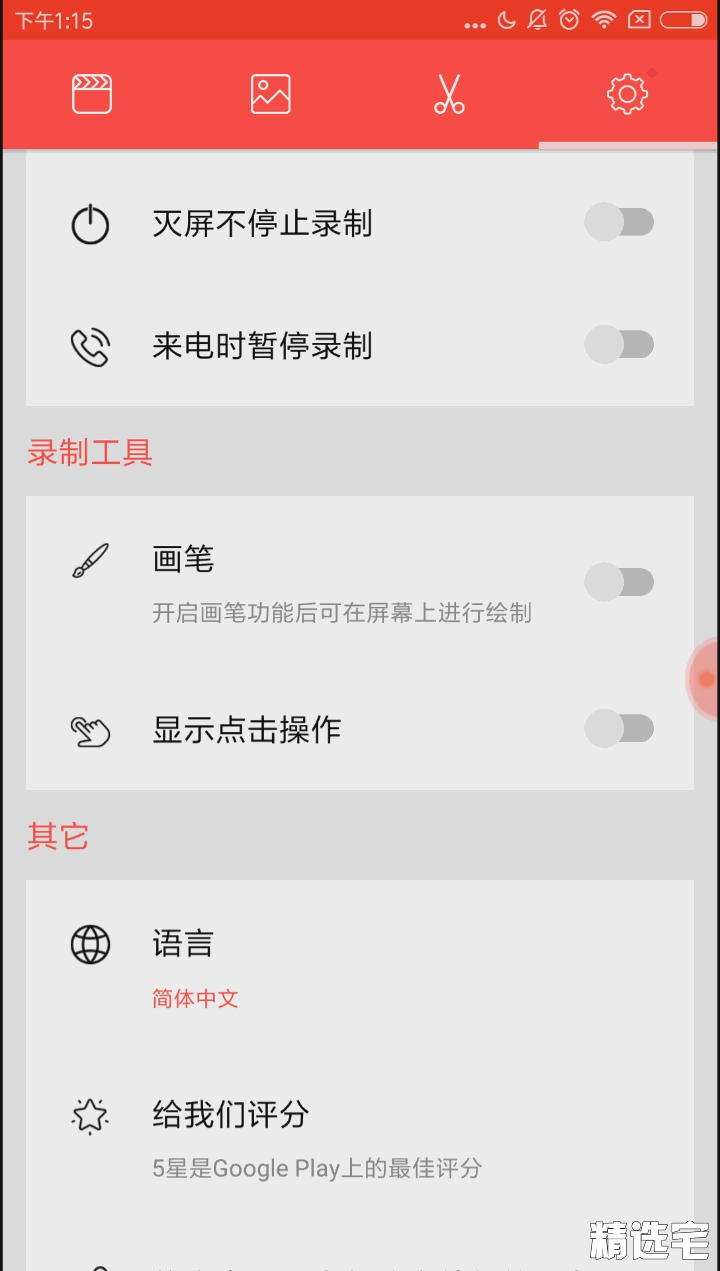This screenshot has height=1271, width=720.
Task: Click the power icon beside 灭屏不停止录制
Action: point(91,224)
